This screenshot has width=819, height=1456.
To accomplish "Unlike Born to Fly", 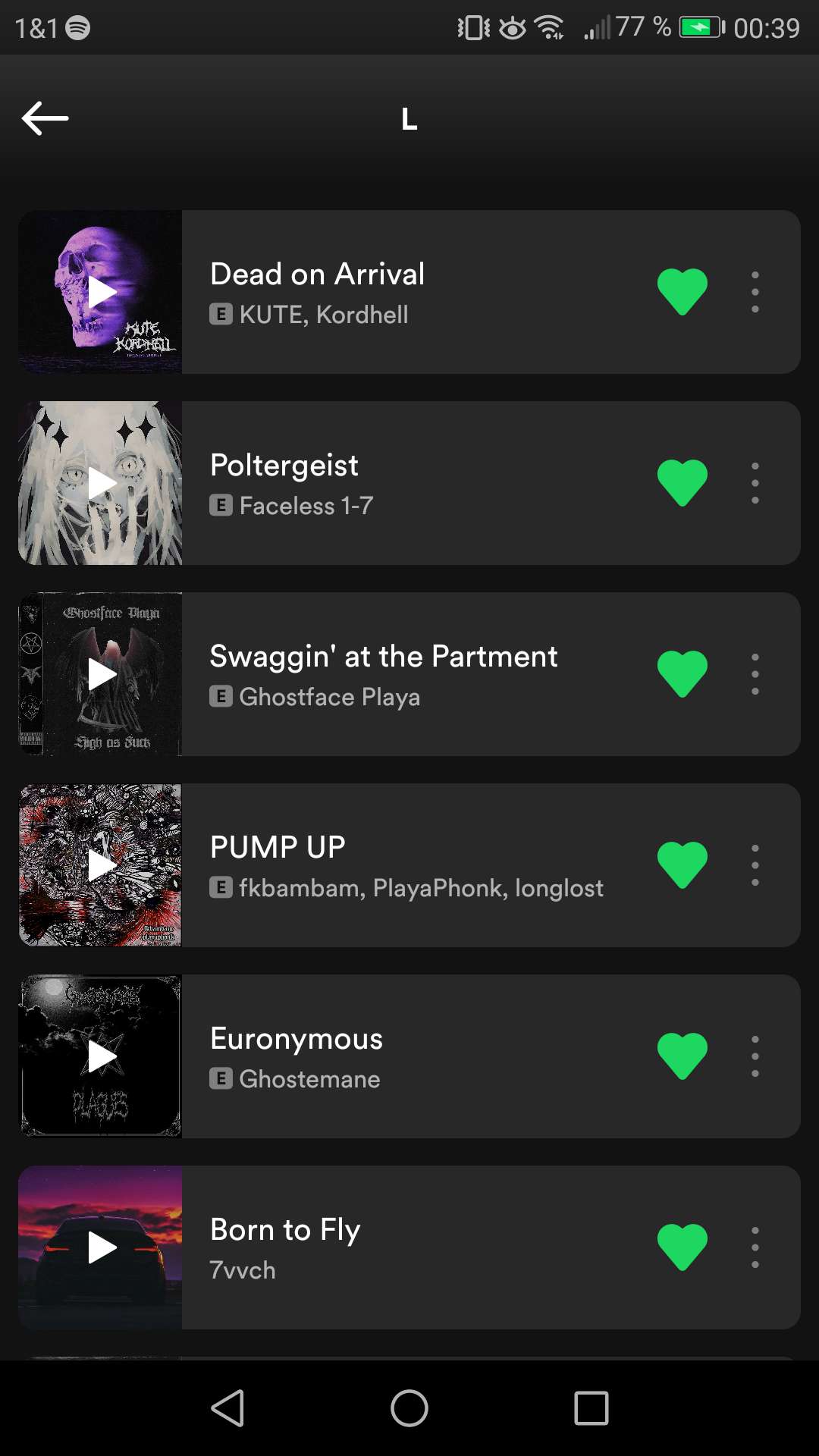I will [682, 1247].
